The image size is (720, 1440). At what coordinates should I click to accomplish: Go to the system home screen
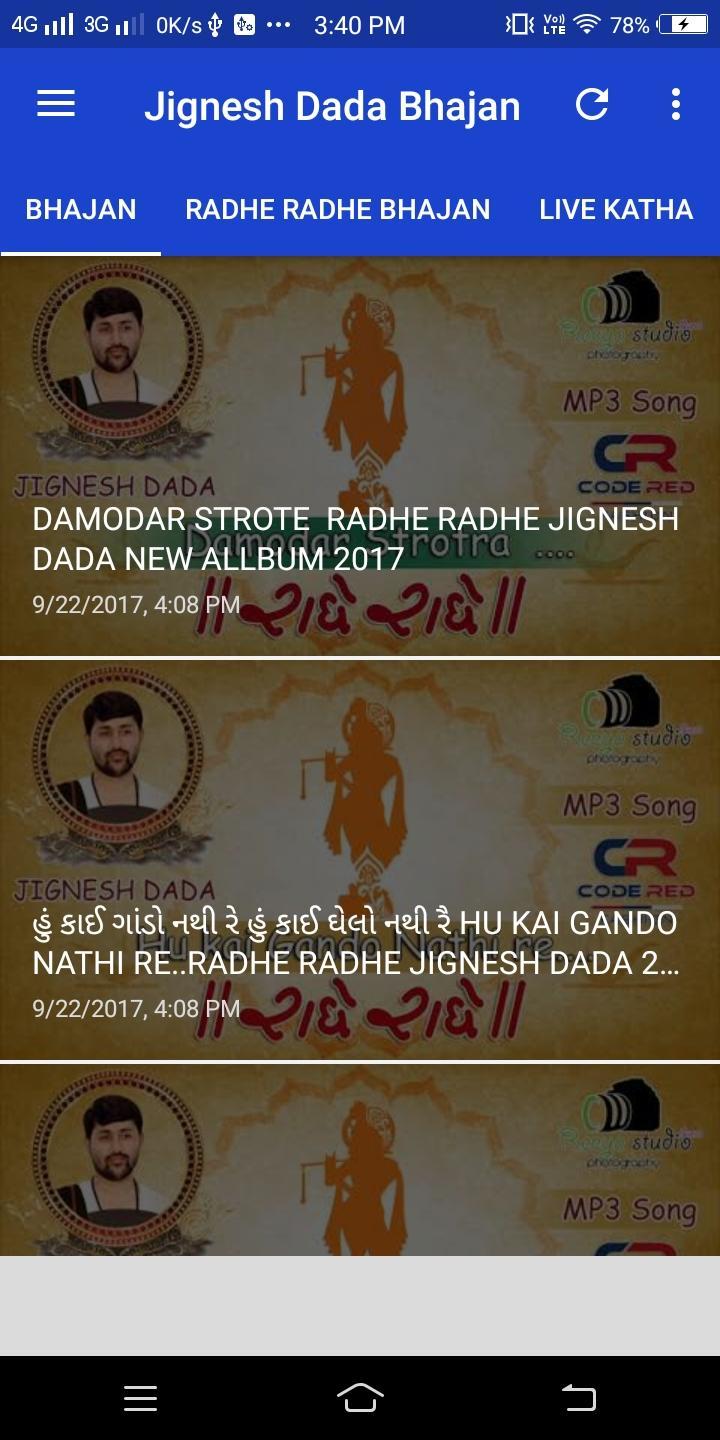(x=360, y=1398)
